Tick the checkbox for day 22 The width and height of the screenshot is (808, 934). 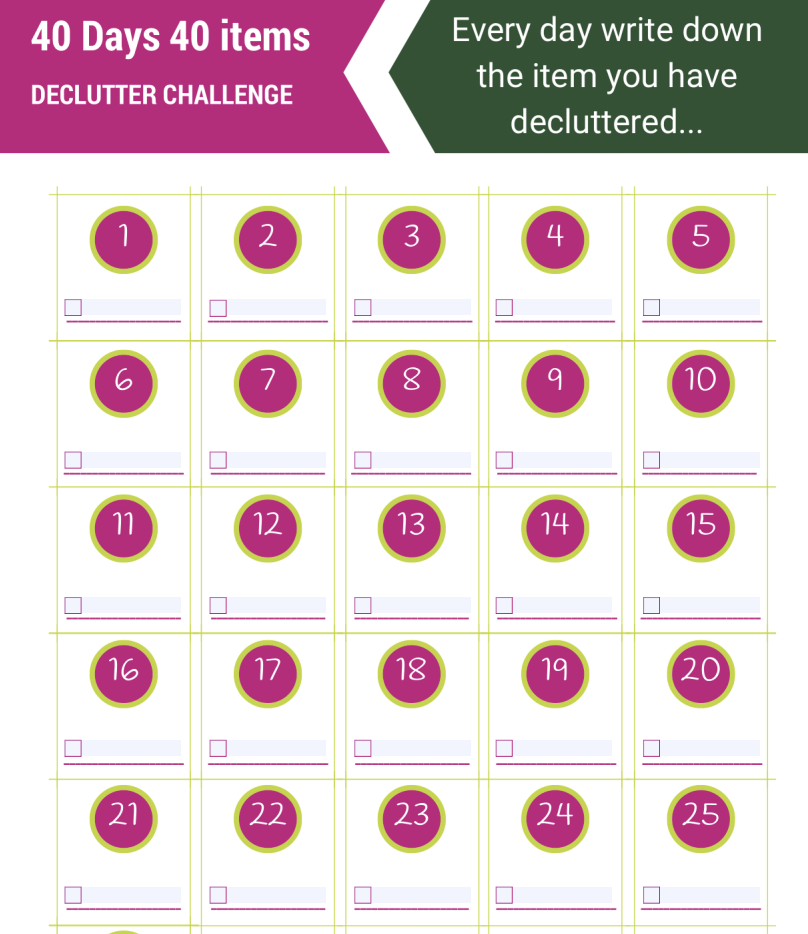coord(218,895)
